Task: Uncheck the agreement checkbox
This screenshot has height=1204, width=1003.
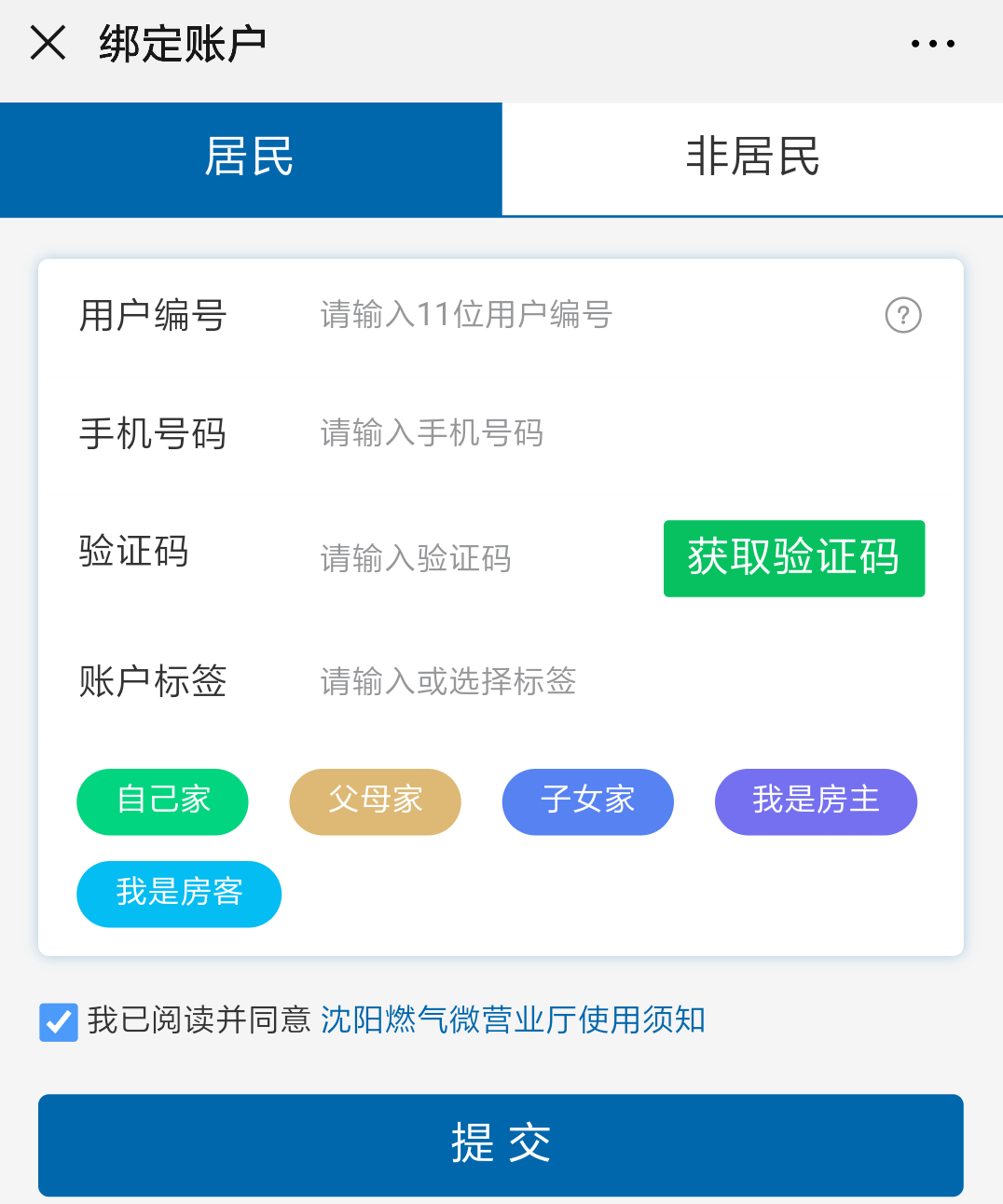Action: (x=59, y=1021)
